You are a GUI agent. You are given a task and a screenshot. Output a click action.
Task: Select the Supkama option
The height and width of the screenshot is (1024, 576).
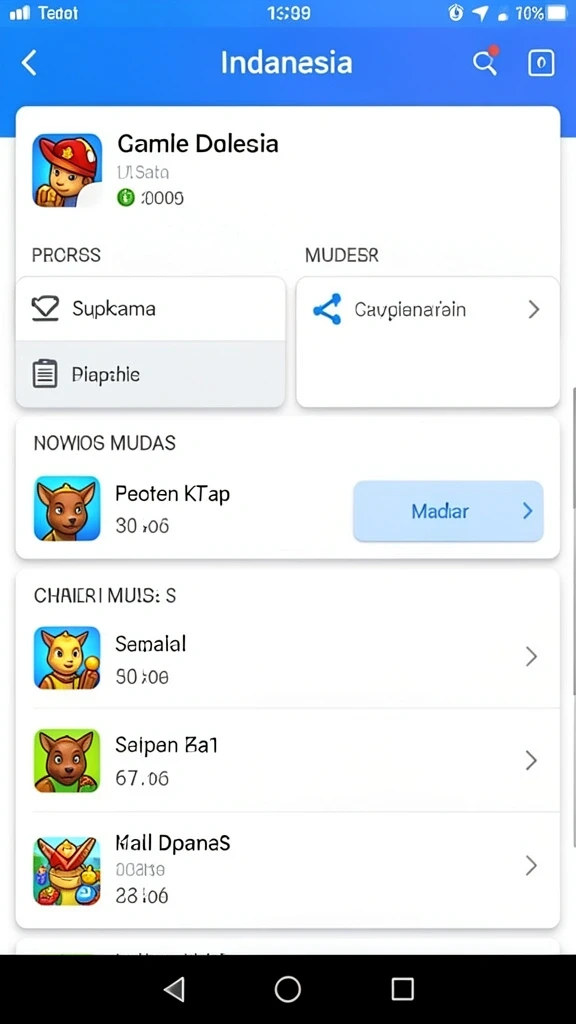(x=150, y=308)
